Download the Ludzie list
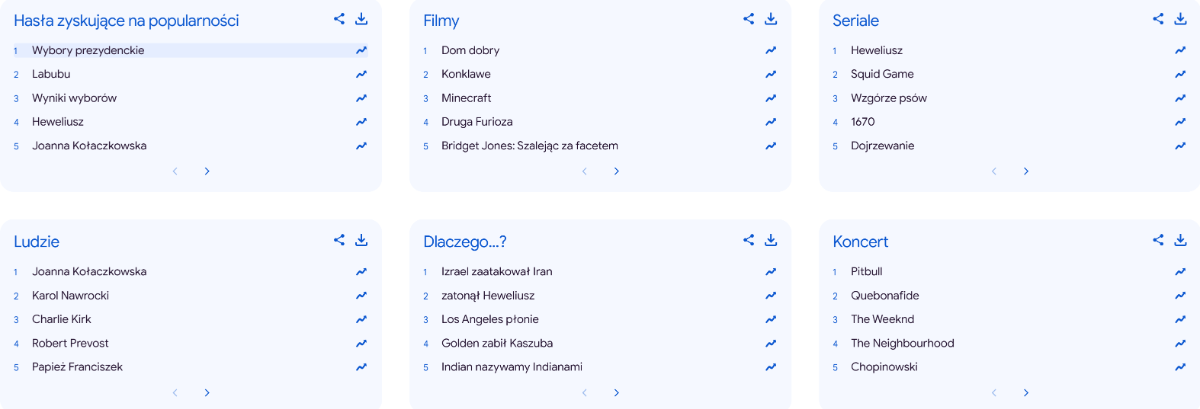 tap(362, 240)
